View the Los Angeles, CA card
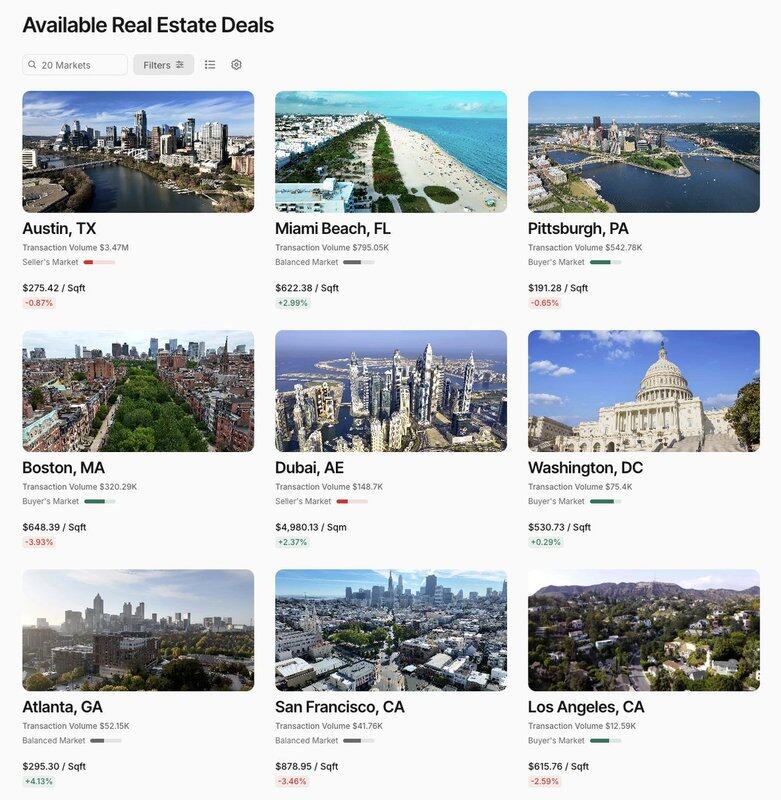This screenshot has height=800, width=781. [x=643, y=630]
